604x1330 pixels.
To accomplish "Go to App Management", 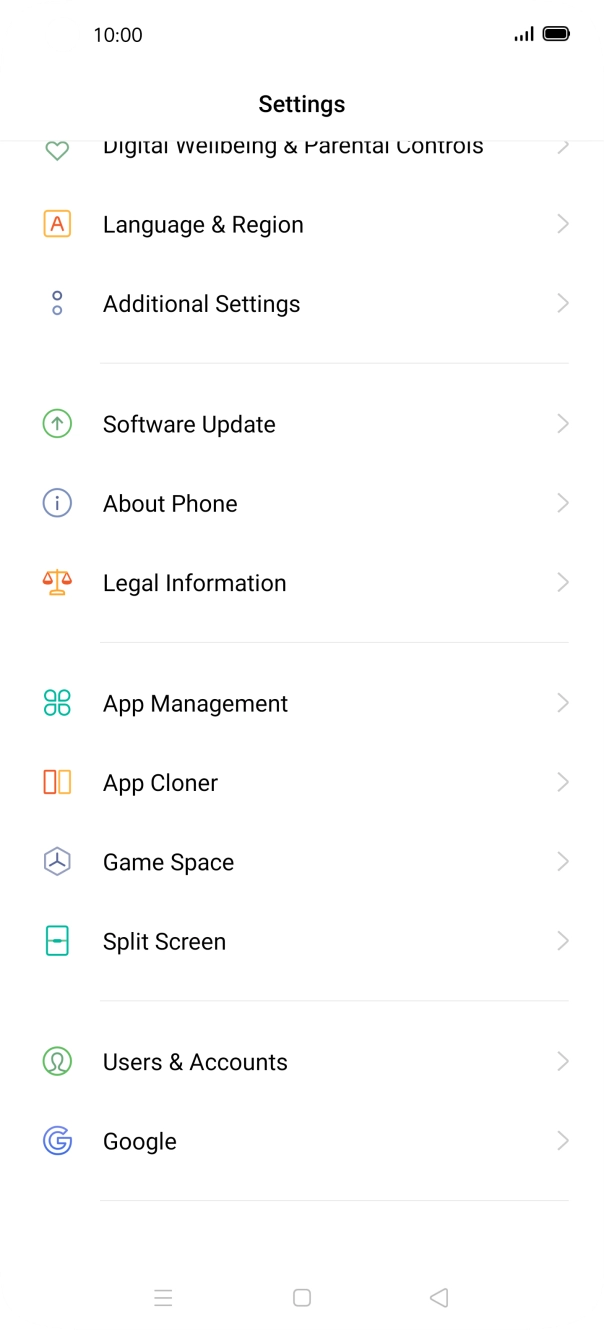I will (x=302, y=703).
